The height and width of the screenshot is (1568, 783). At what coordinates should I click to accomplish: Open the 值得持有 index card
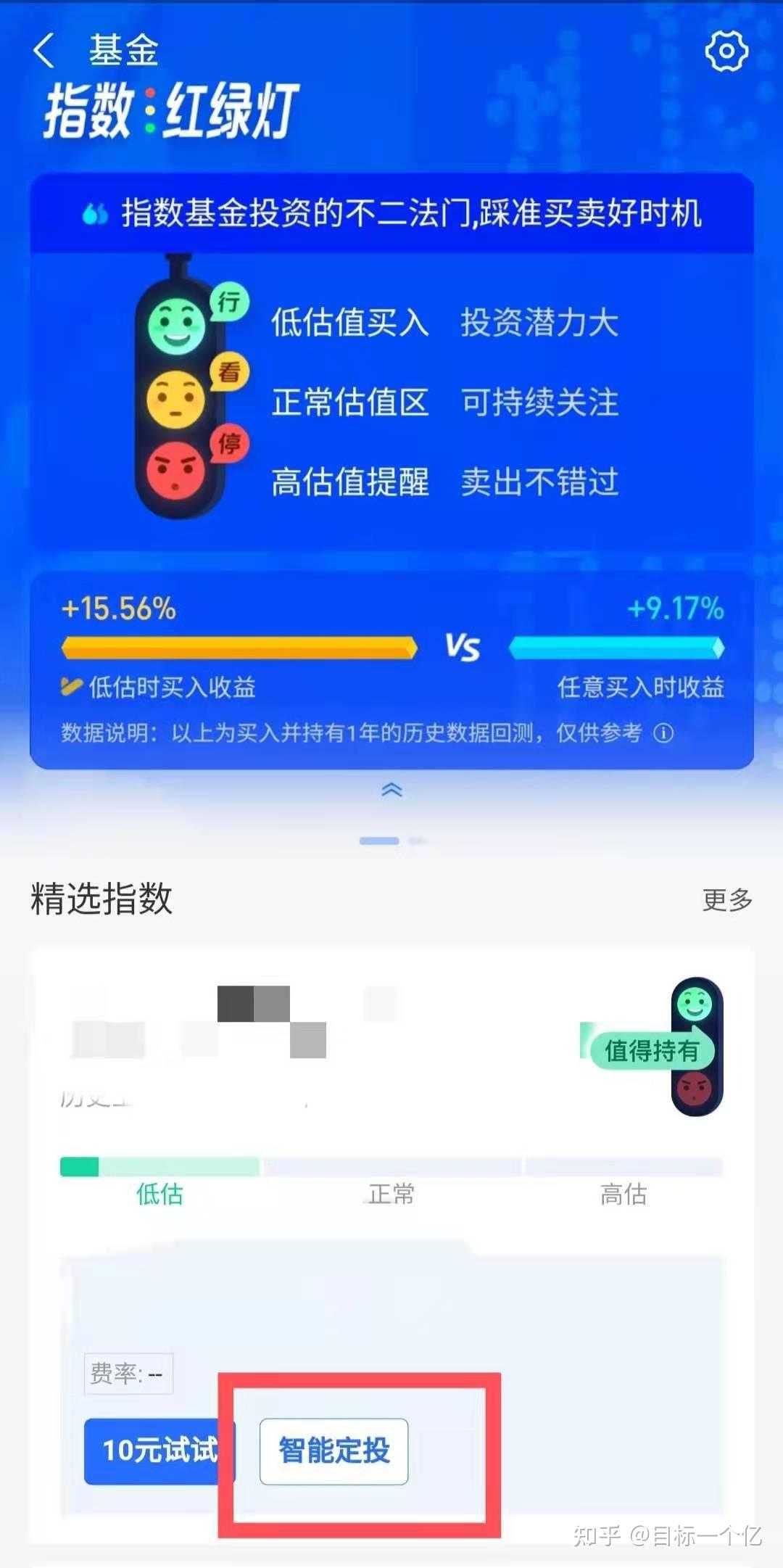[x=651, y=1050]
